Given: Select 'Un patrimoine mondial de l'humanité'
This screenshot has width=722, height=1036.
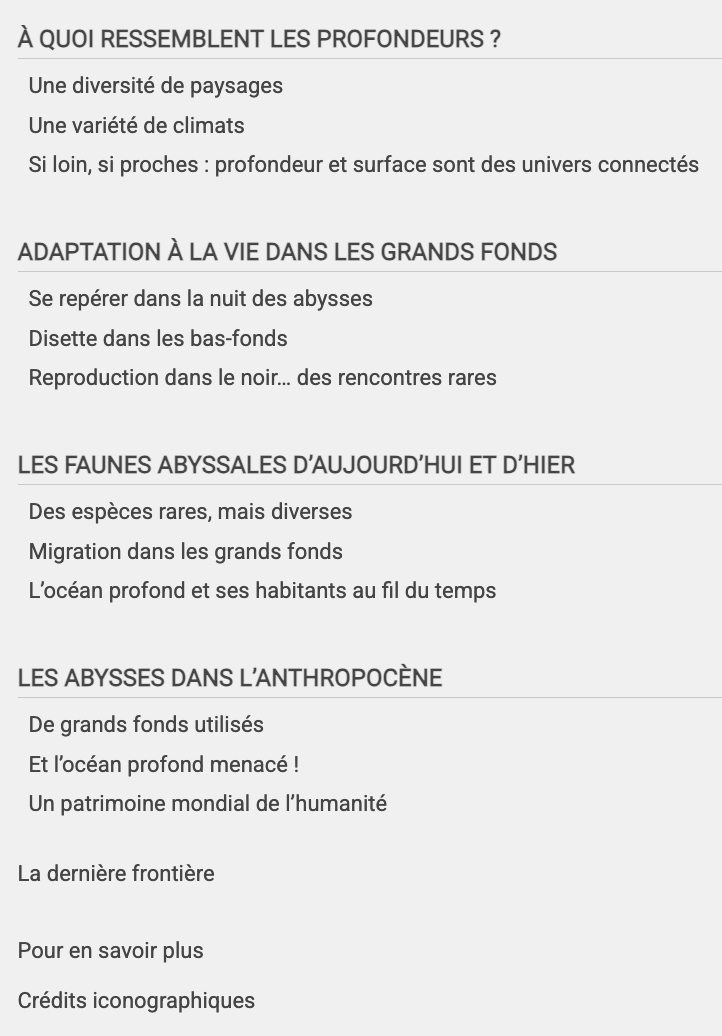Looking at the screenshot, I should (207, 804).
